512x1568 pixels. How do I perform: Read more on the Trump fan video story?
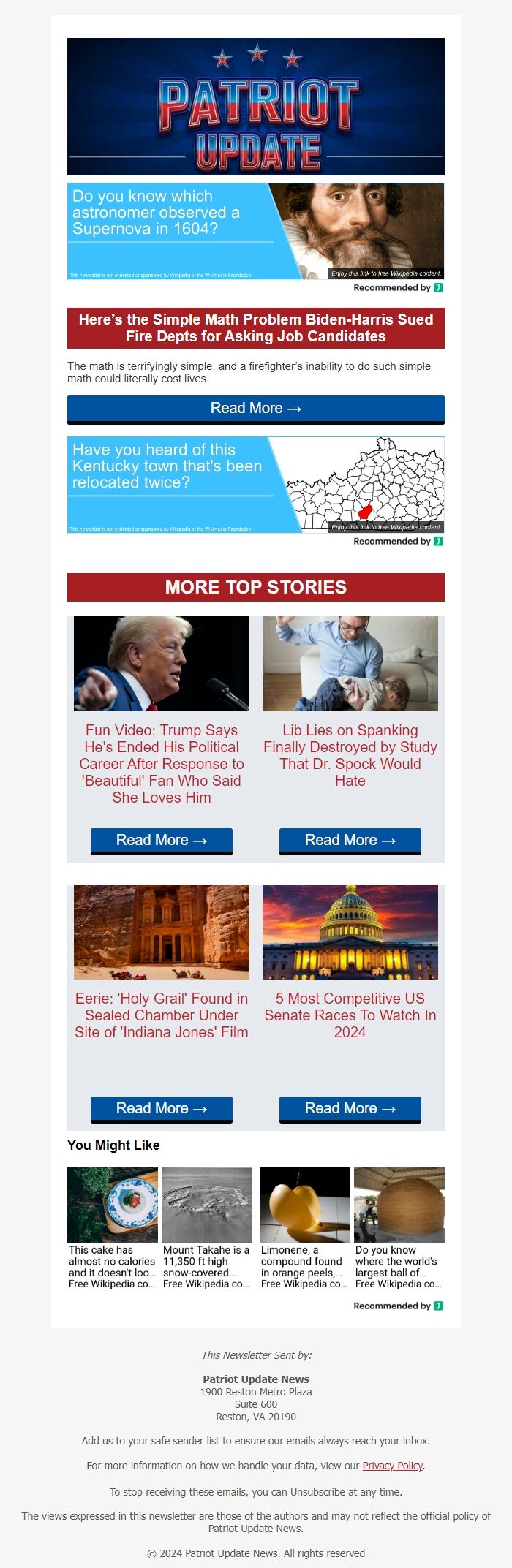tap(162, 840)
